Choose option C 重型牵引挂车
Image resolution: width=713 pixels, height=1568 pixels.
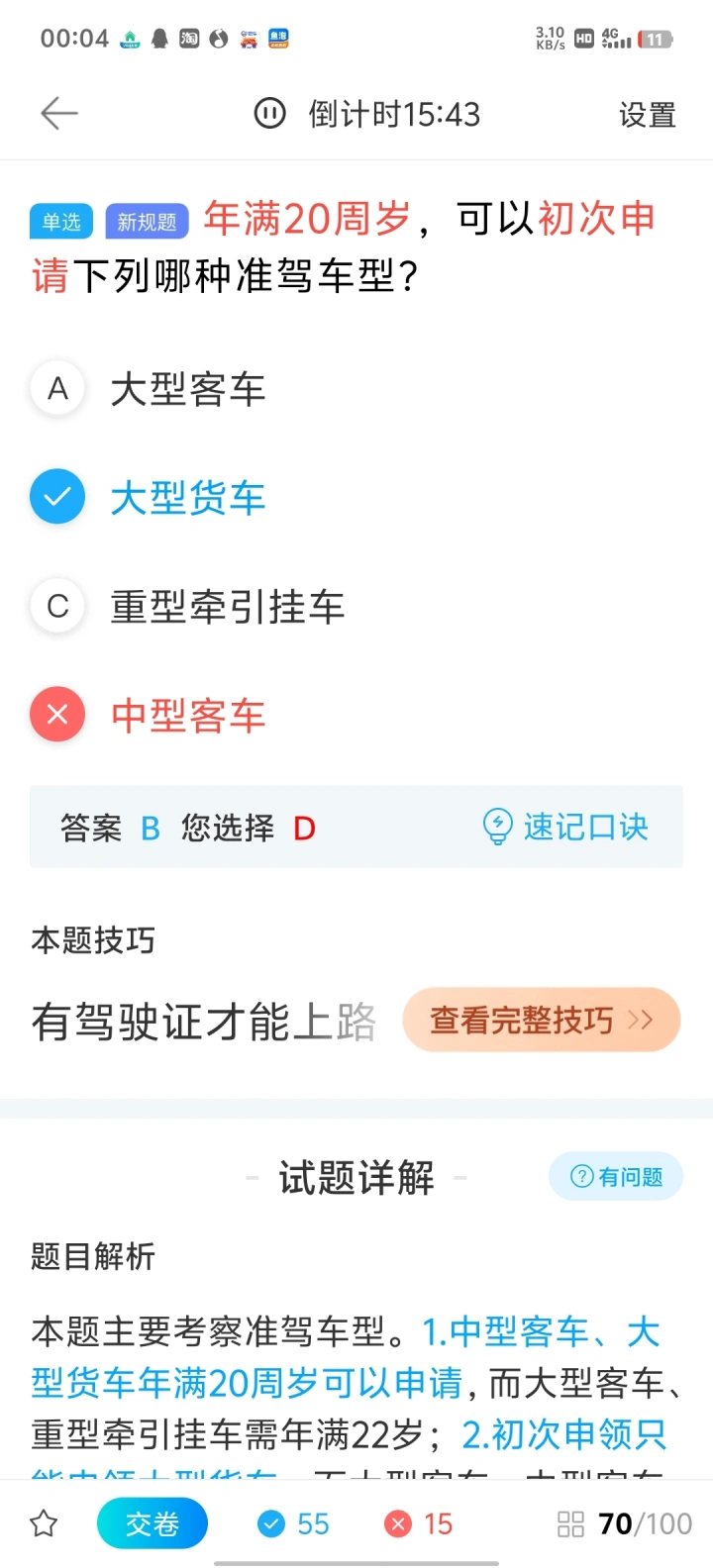tap(188, 606)
